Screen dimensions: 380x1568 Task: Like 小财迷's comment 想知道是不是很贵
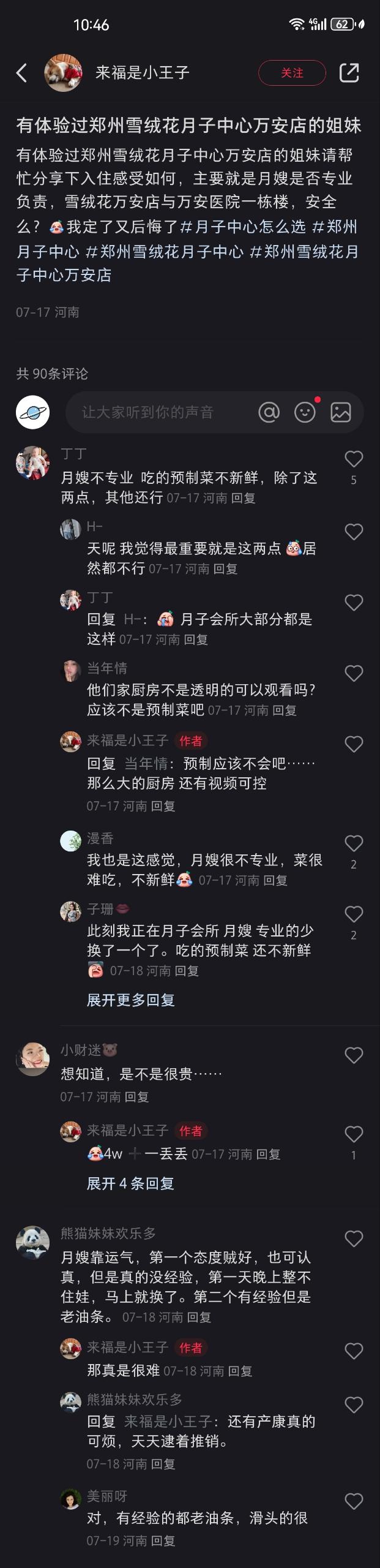point(354,1055)
